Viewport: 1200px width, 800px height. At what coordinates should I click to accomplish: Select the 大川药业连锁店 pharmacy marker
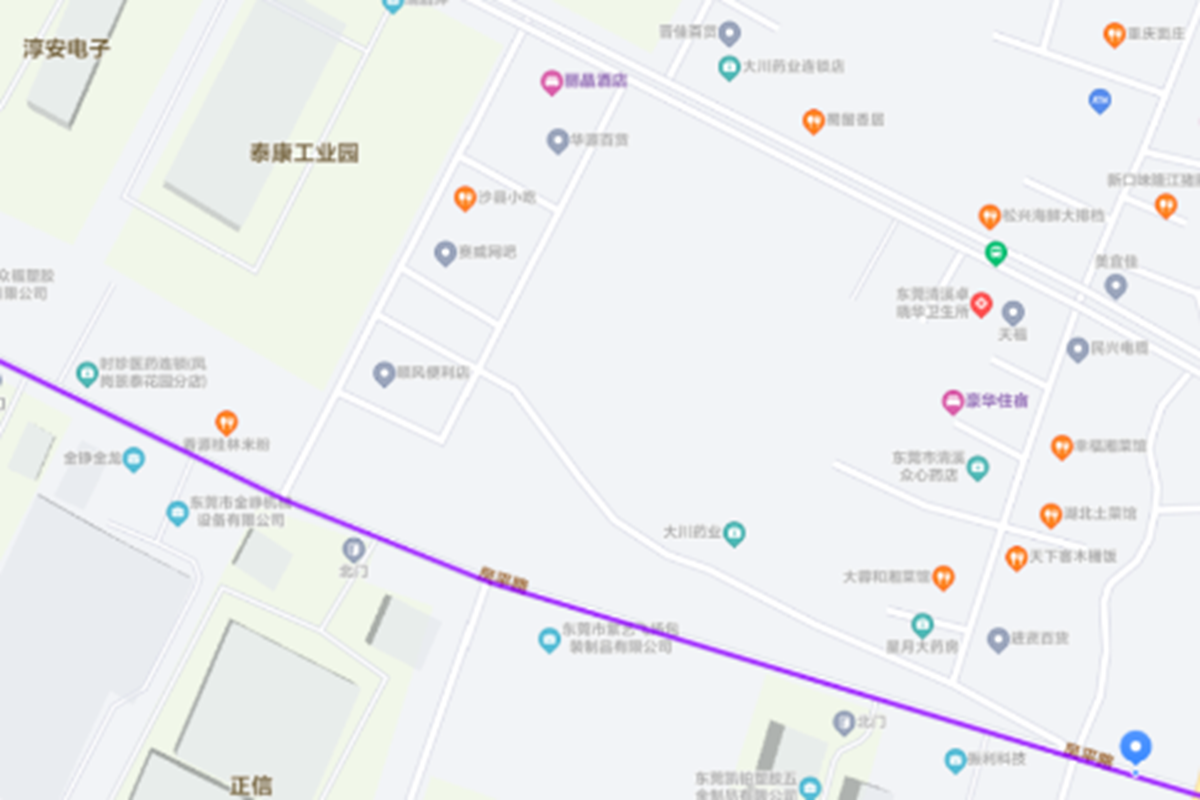pos(729,67)
